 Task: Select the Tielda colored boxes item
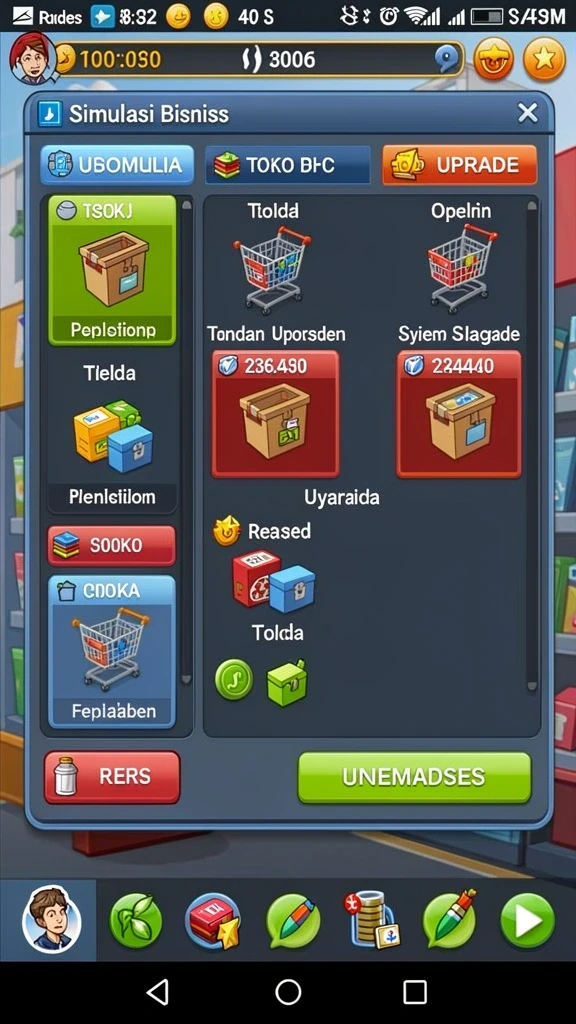(112, 432)
